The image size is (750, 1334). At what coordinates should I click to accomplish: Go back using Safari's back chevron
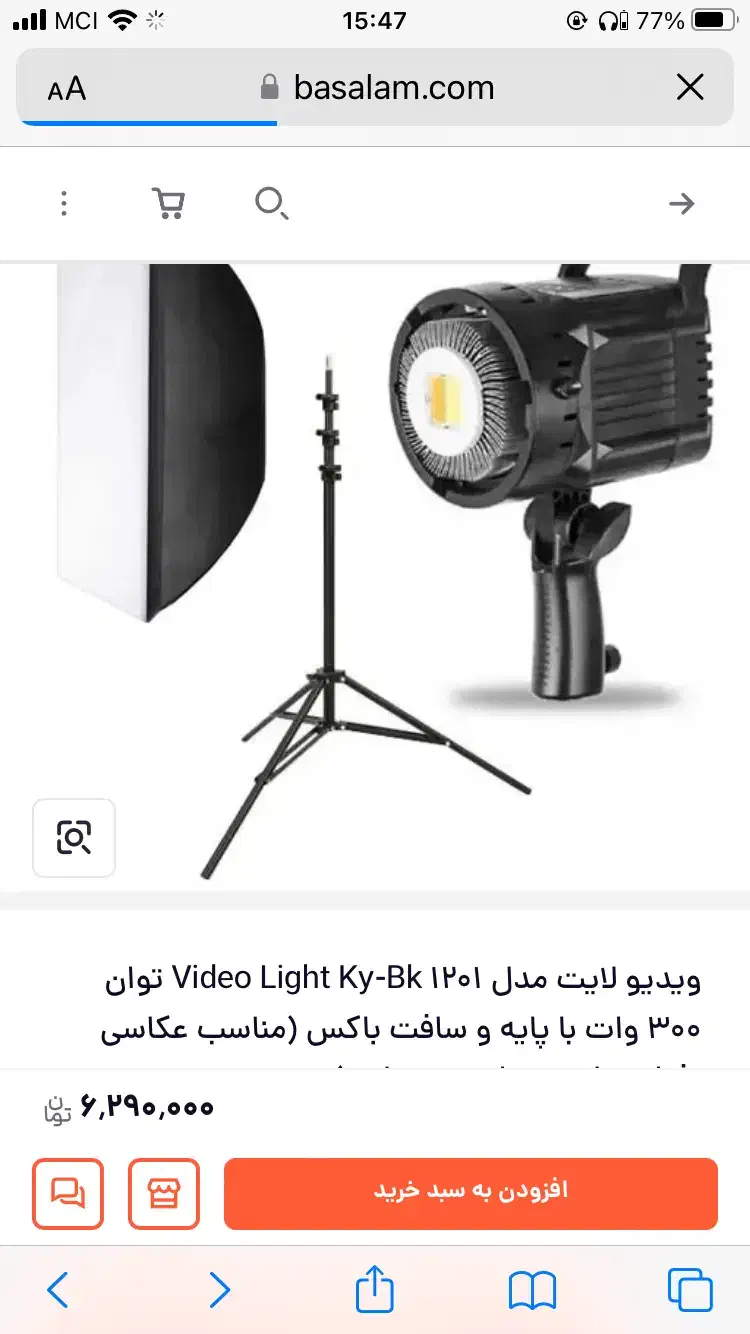click(57, 1290)
